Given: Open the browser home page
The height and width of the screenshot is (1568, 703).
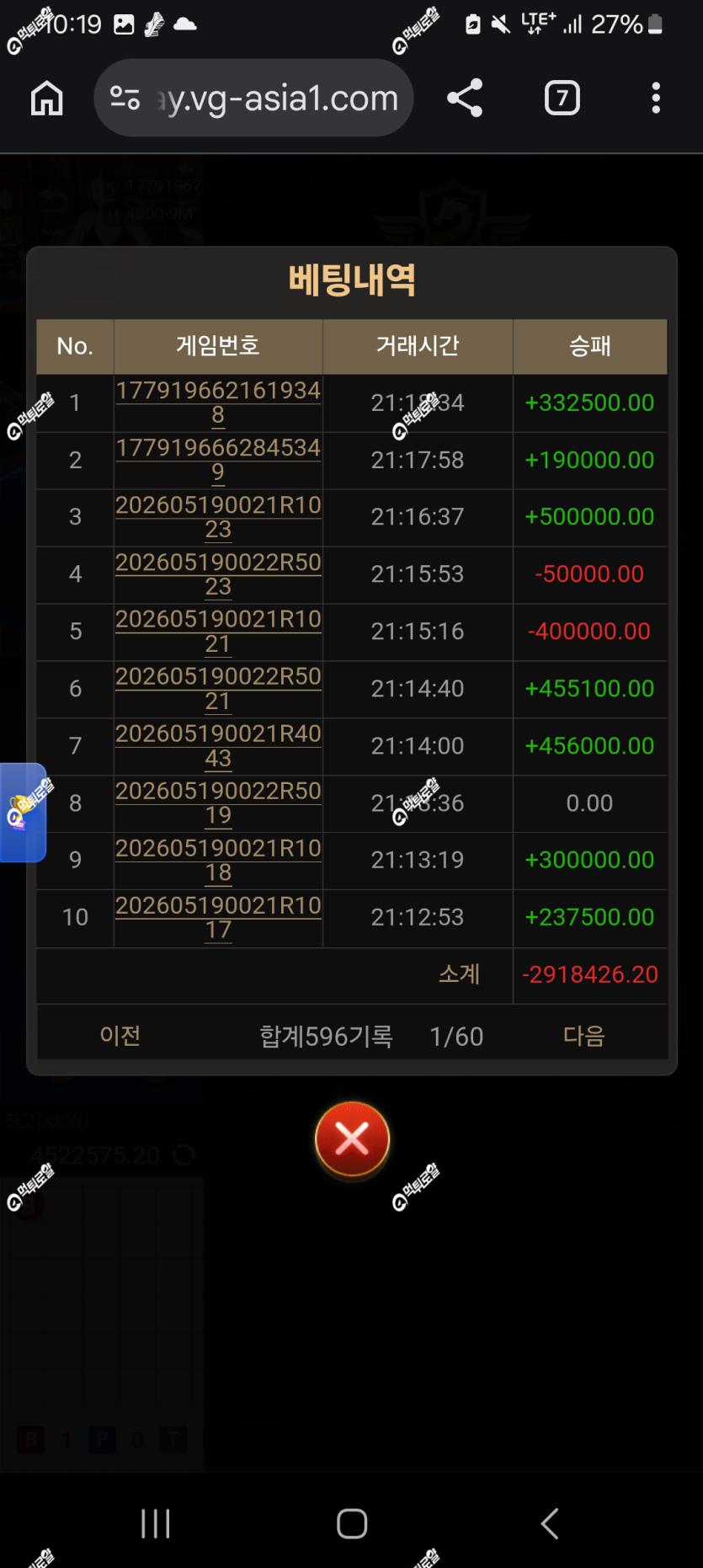Looking at the screenshot, I should [x=47, y=99].
